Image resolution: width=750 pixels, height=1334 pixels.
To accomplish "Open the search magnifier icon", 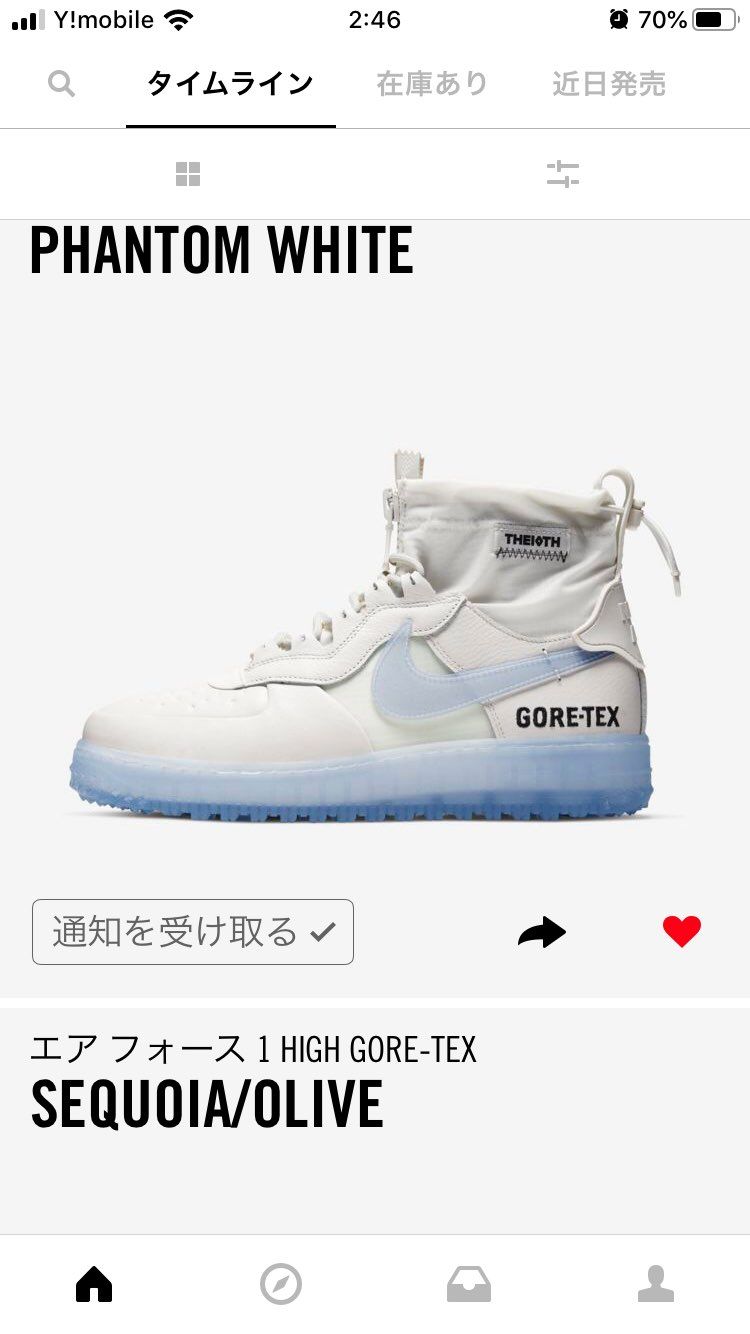I will tap(62, 84).
